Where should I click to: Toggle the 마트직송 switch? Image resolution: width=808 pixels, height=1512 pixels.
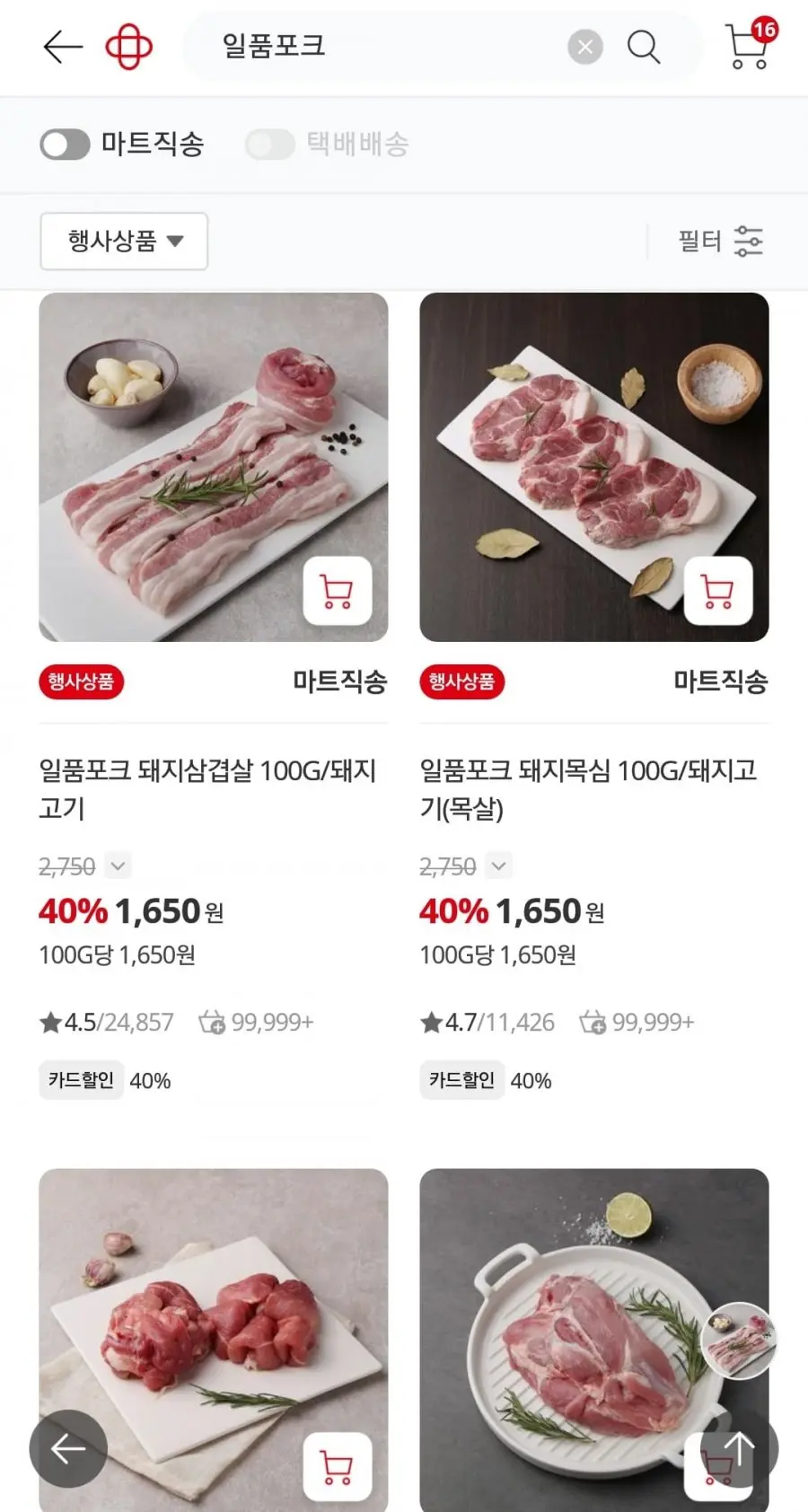click(65, 145)
